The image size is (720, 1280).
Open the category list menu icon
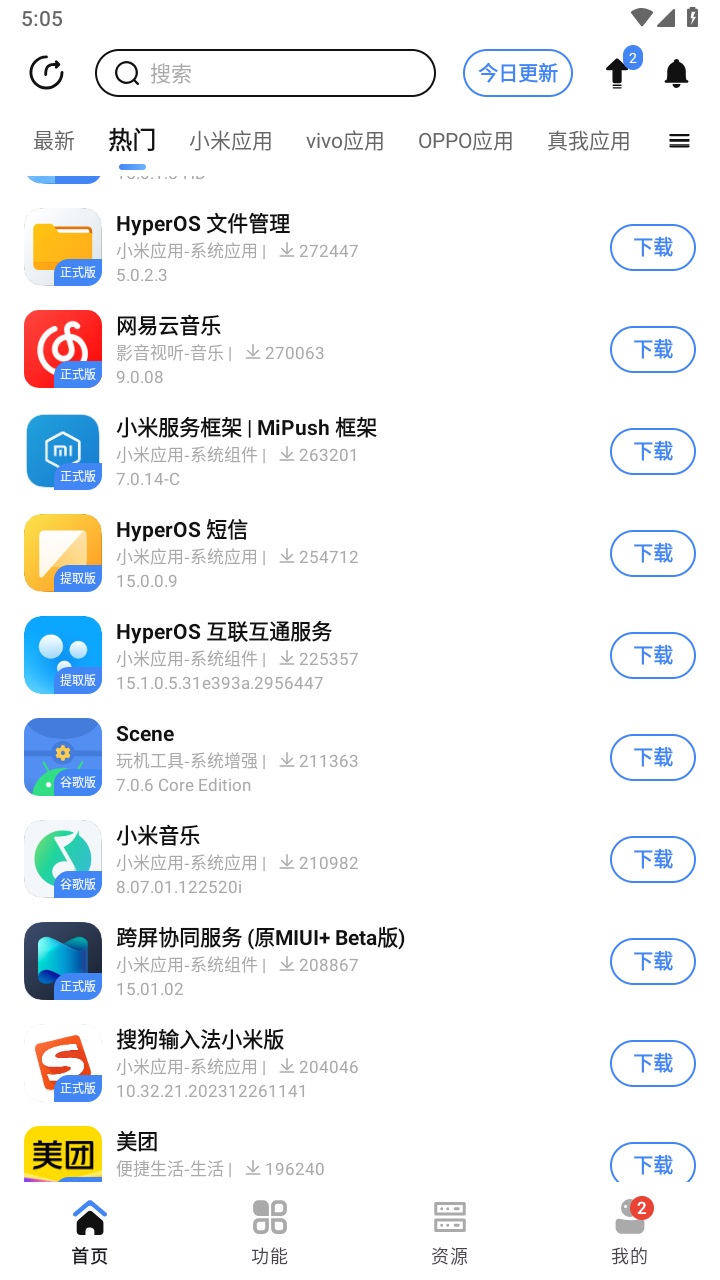[679, 141]
